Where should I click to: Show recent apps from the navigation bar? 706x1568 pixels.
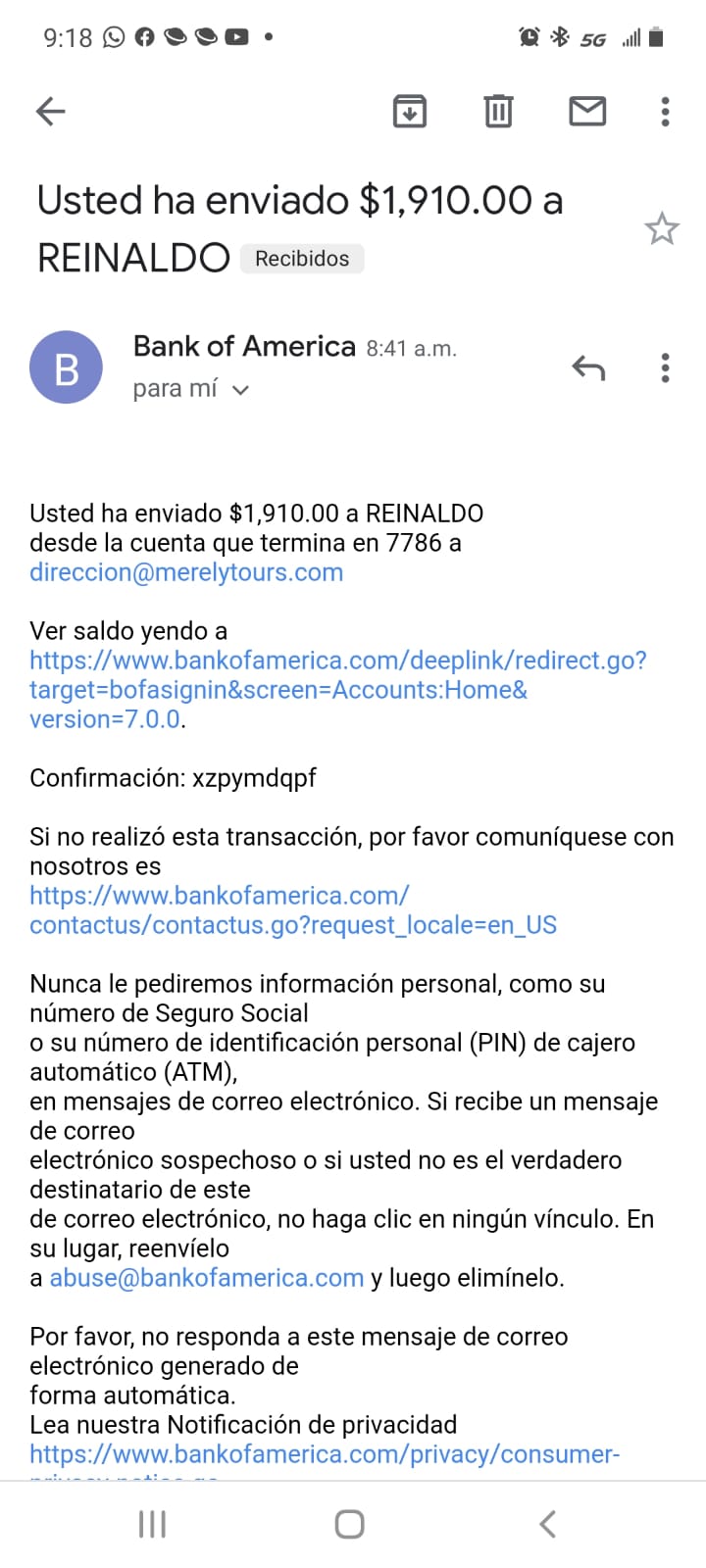(152, 1524)
